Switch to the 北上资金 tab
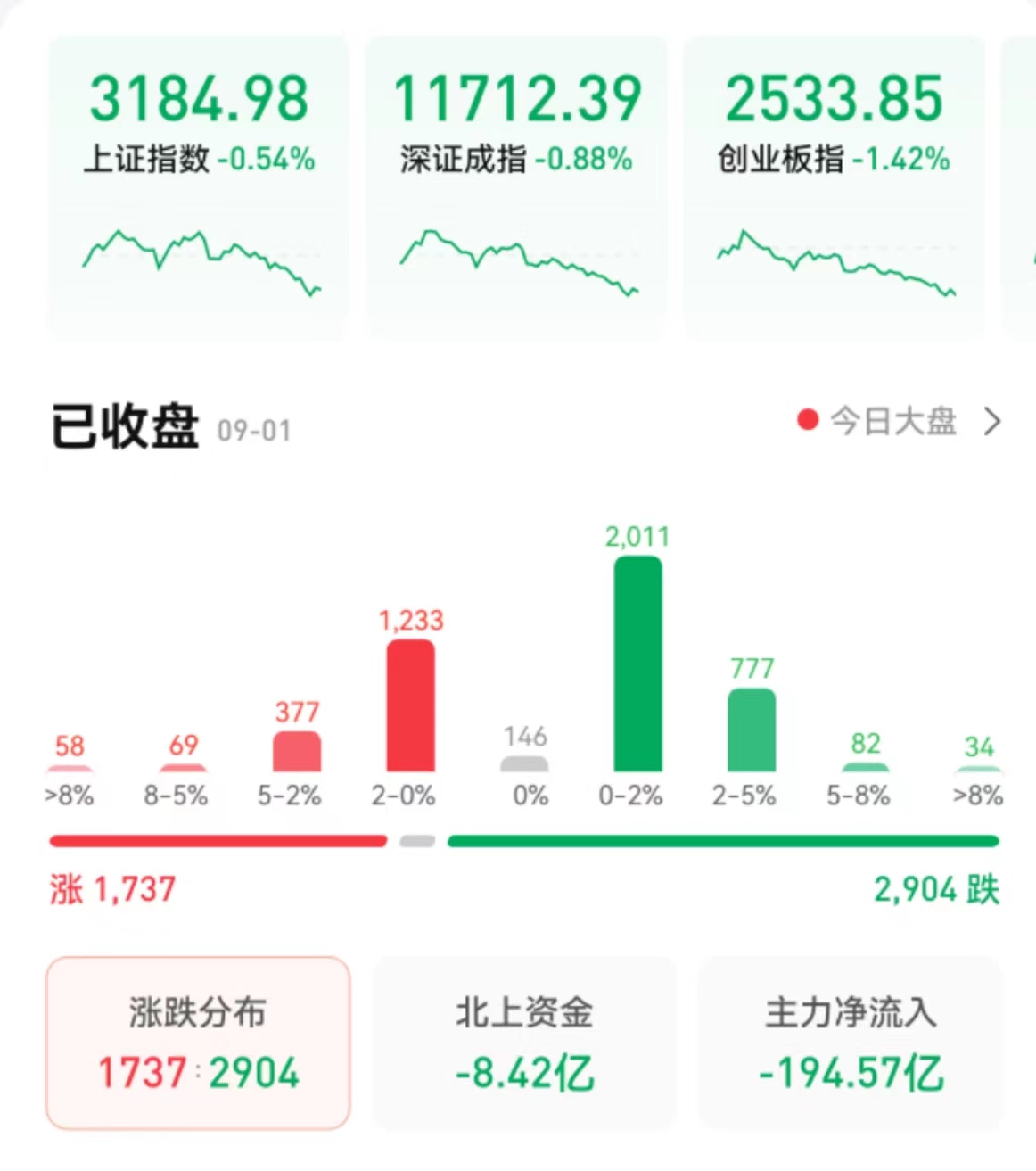The image size is (1036, 1171). 524,1043
